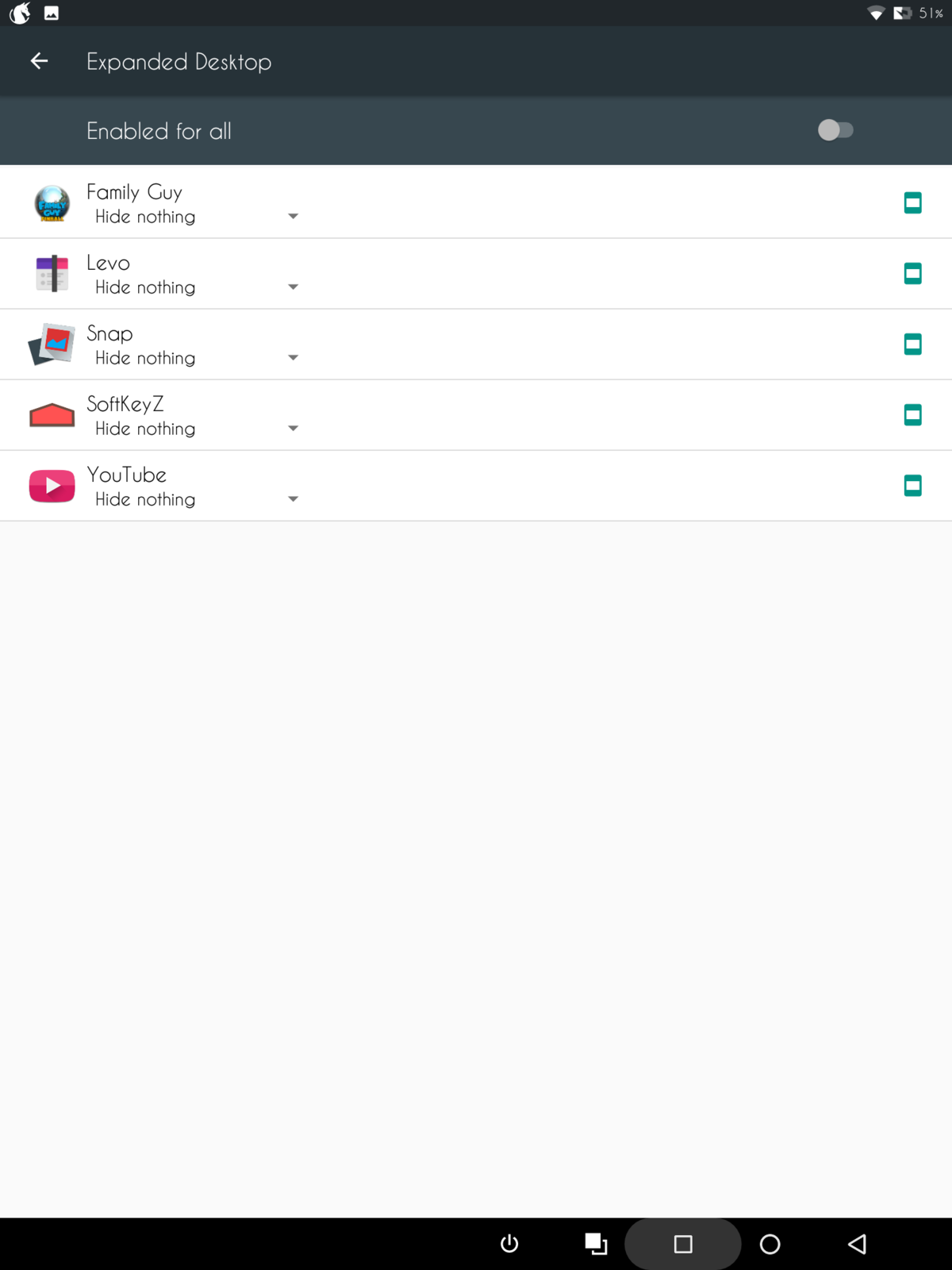Open Snap hide options dropdown
The image size is (952, 1270).
pyautogui.click(x=196, y=358)
